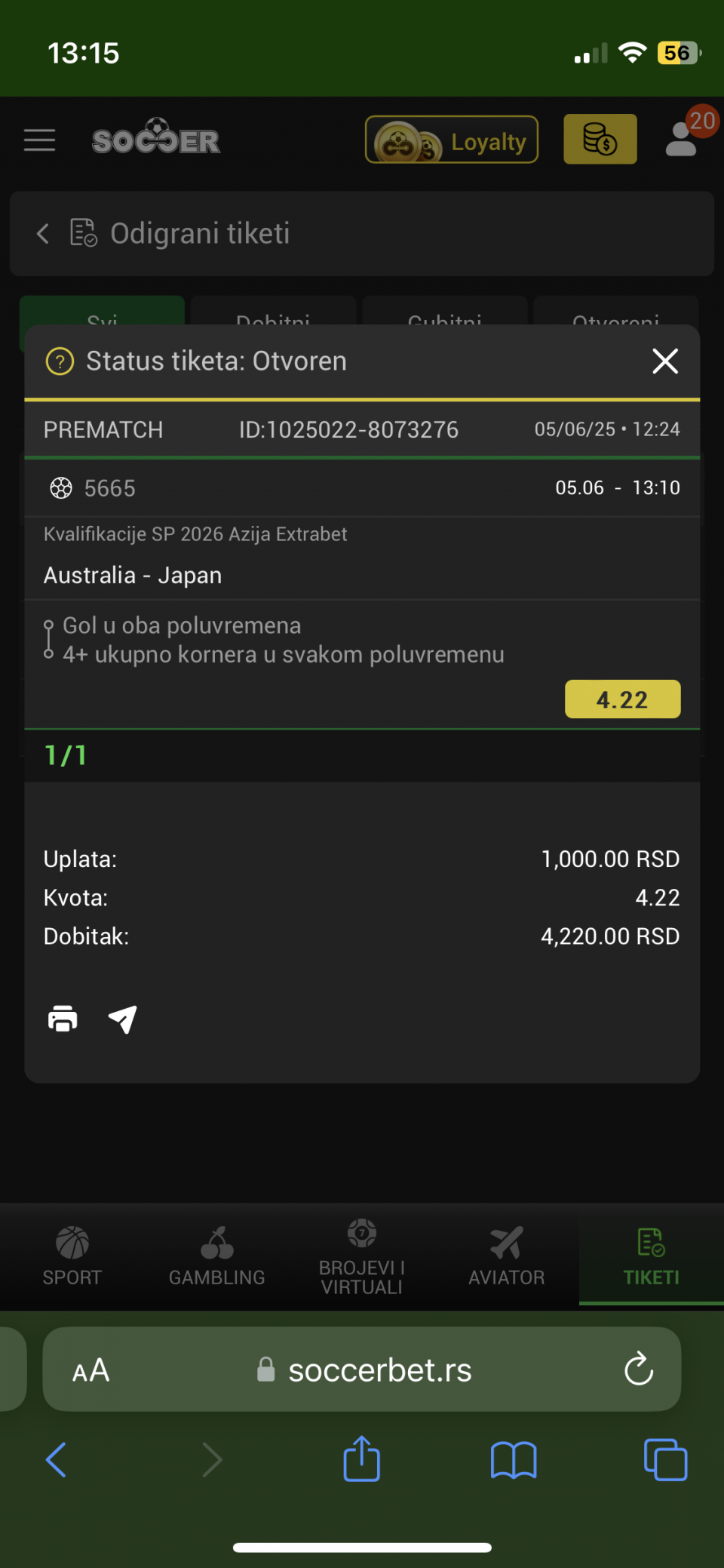
Task: Select the TIKETI tab
Action: [652, 1256]
